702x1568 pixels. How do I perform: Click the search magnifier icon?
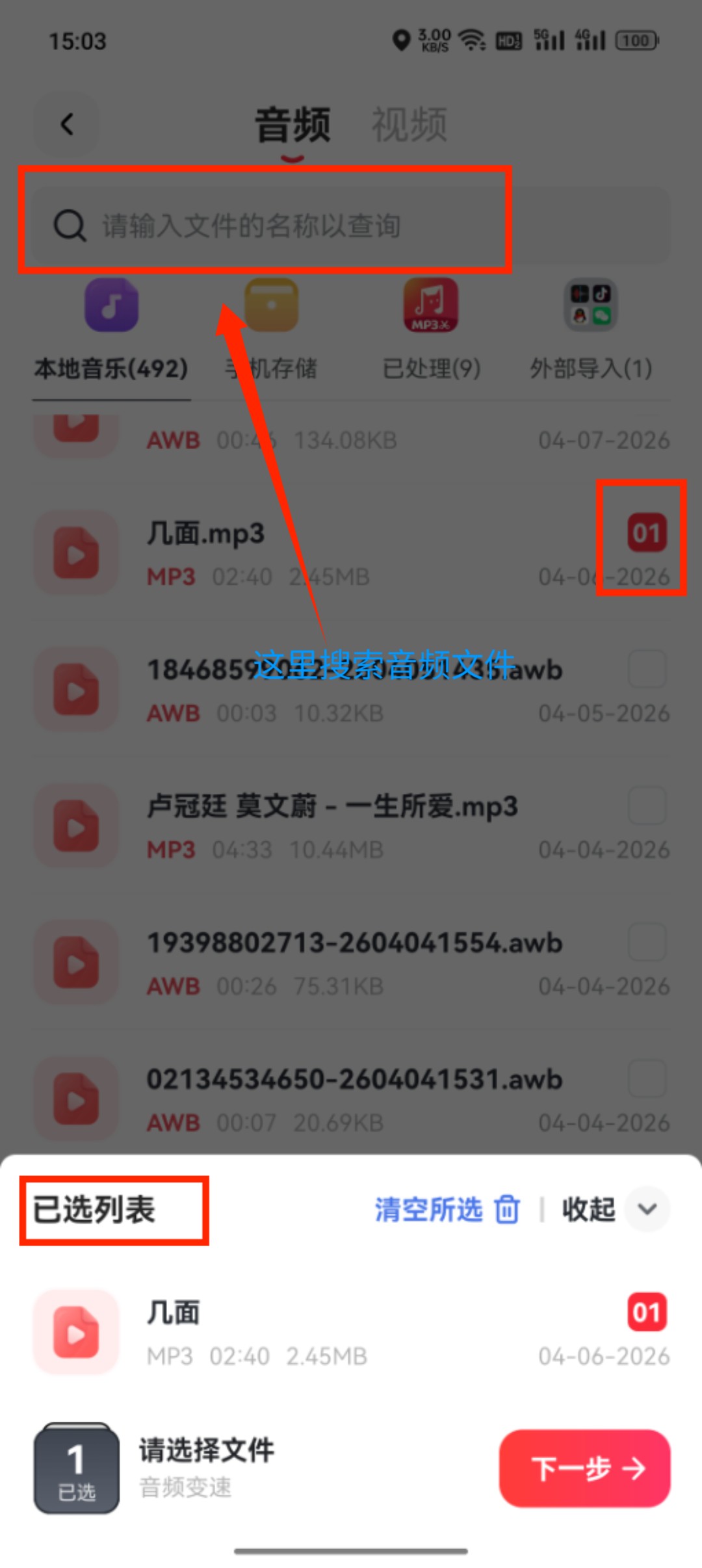[x=69, y=226]
